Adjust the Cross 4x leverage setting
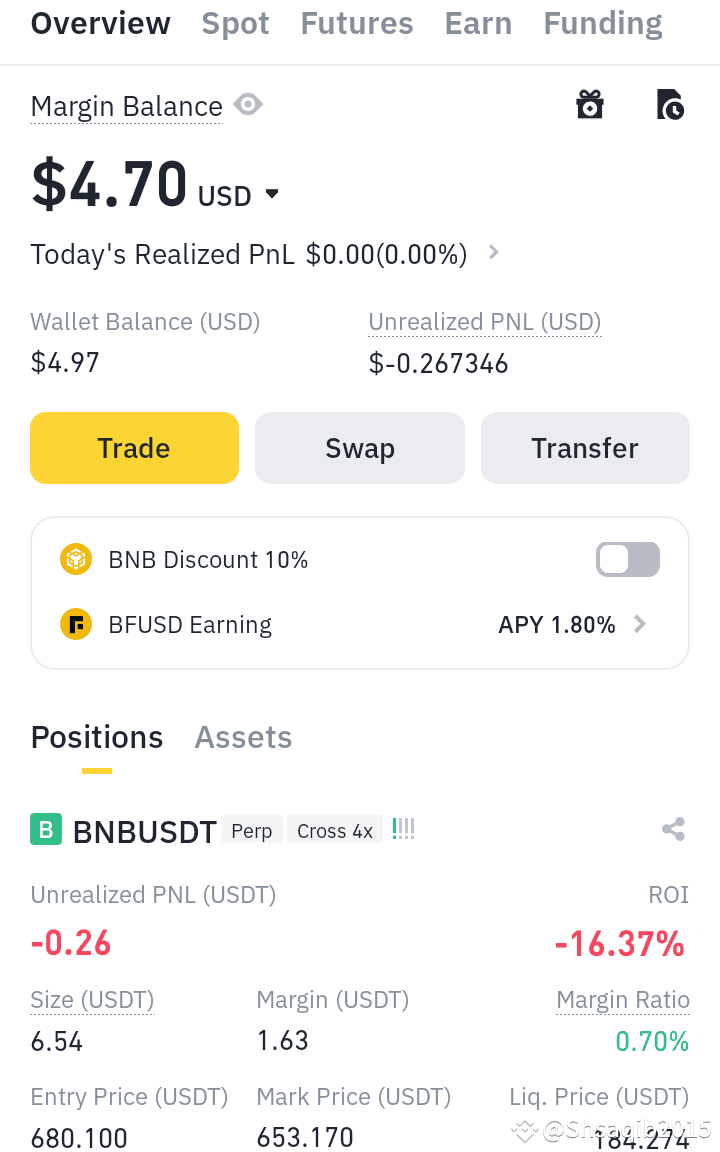Image resolution: width=720 pixels, height=1152 pixels. click(x=334, y=830)
